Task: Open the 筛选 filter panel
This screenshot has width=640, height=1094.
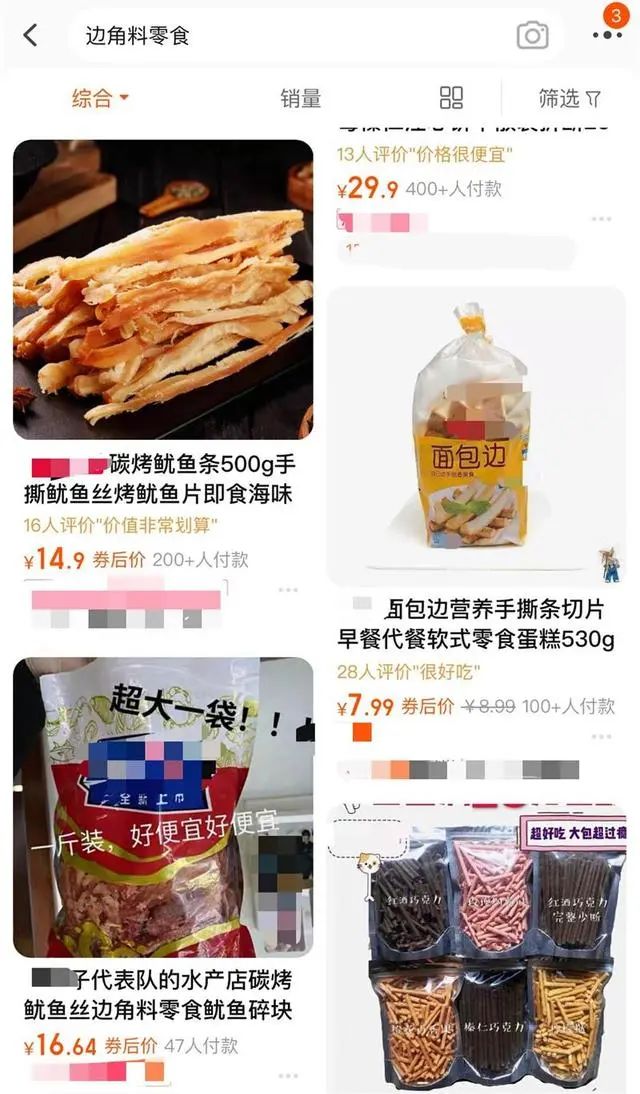Action: click(570, 98)
